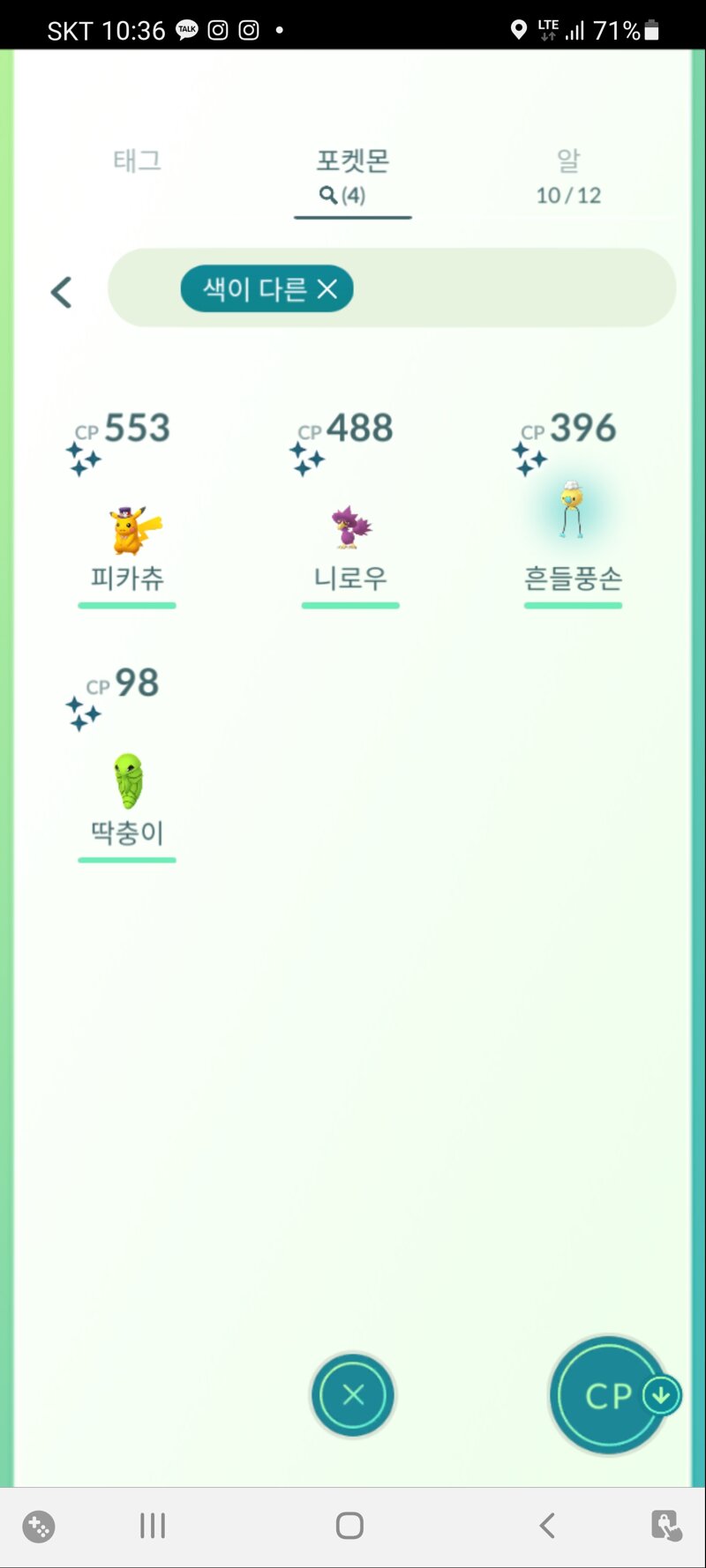Select the 포켓몬 tab
706x1568 pixels.
pos(353,175)
